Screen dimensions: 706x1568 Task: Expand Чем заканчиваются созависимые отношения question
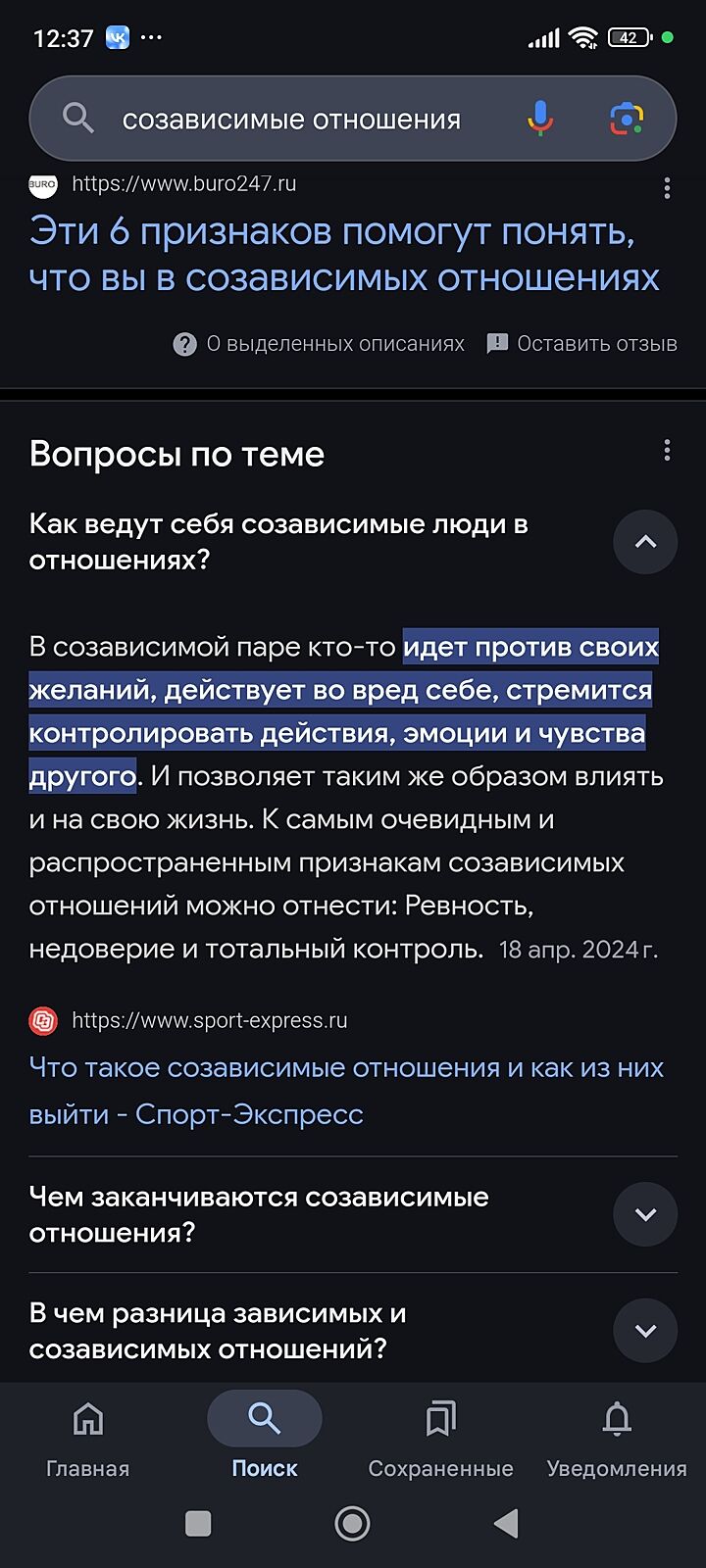click(645, 1214)
